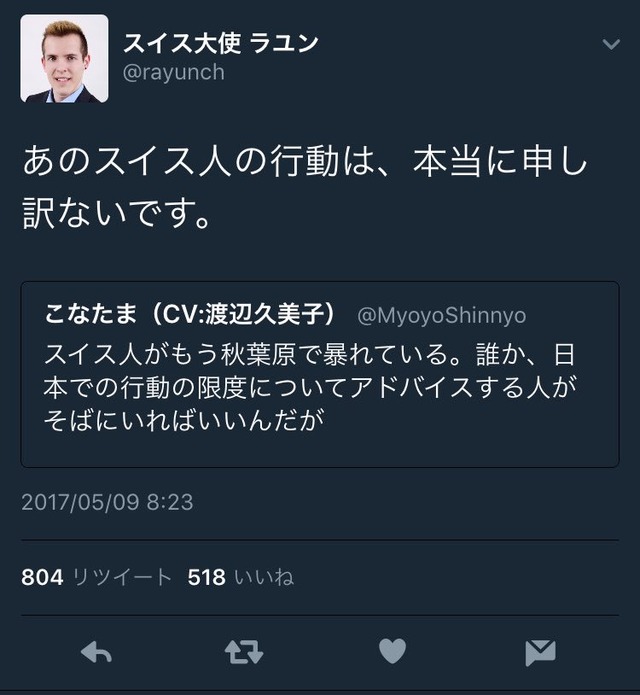The image size is (640, 695).
Task: View the 804 リツイート list
Action: tap(97, 577)
